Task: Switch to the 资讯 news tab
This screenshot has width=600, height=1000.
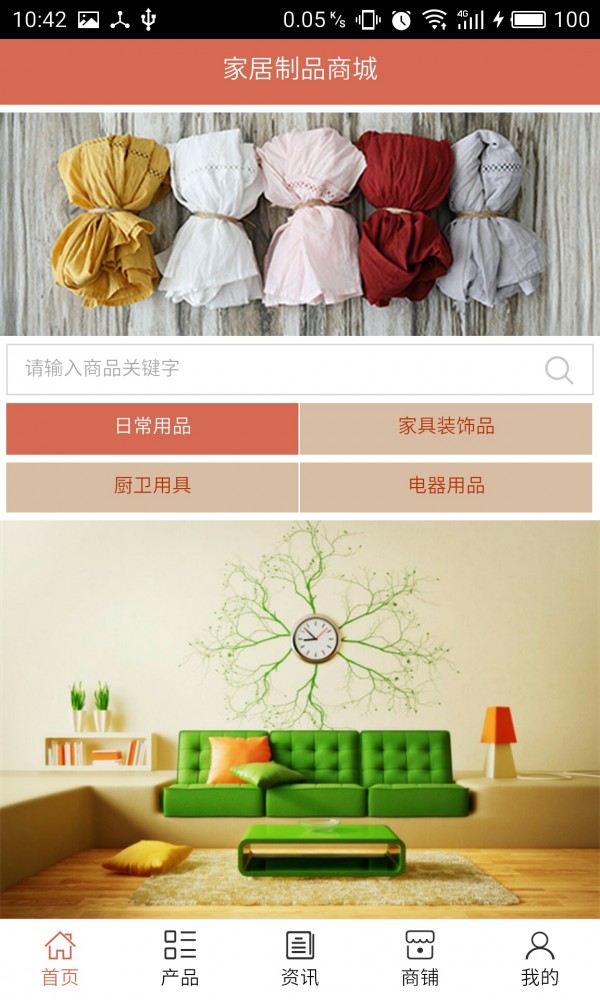Action: point(300,958)
